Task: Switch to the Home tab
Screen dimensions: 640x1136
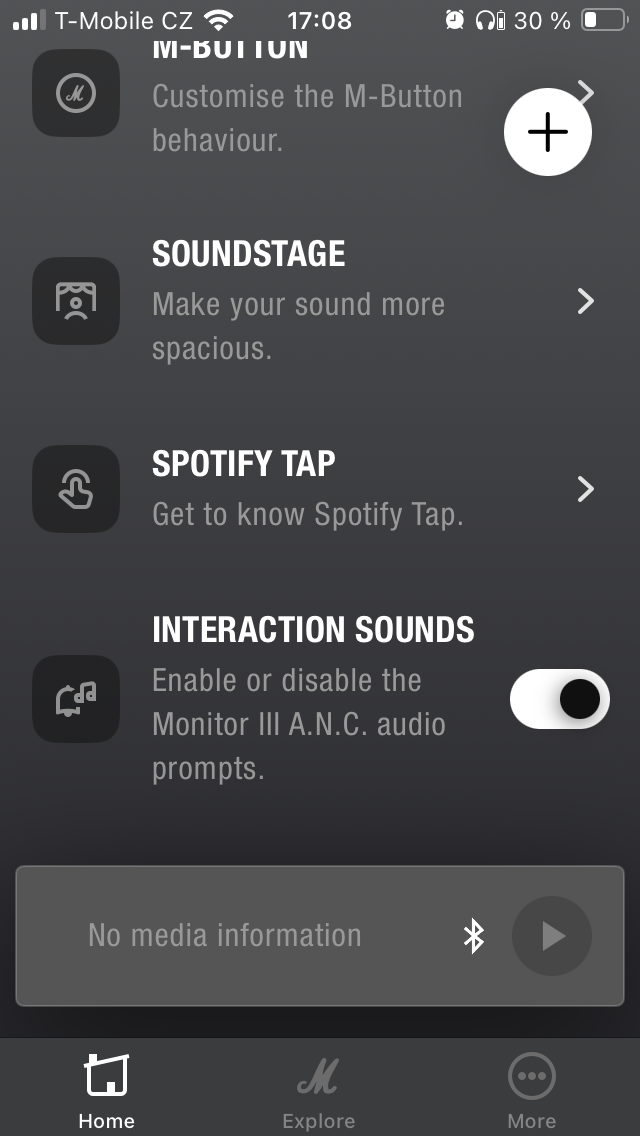Action: pyautogui.click(x=106, y=1089)
